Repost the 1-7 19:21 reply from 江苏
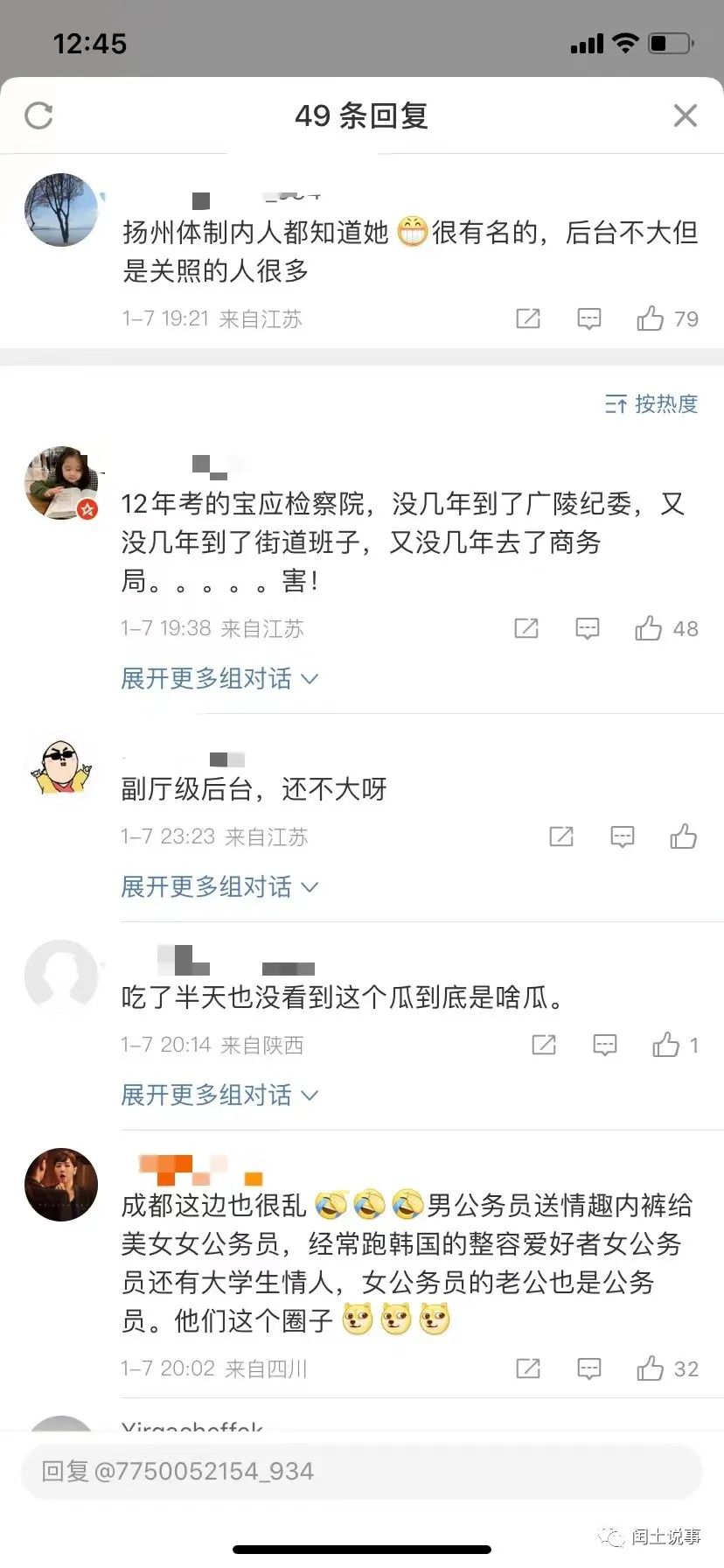Viewport: 724px width, 1568px height. [528, 318]
